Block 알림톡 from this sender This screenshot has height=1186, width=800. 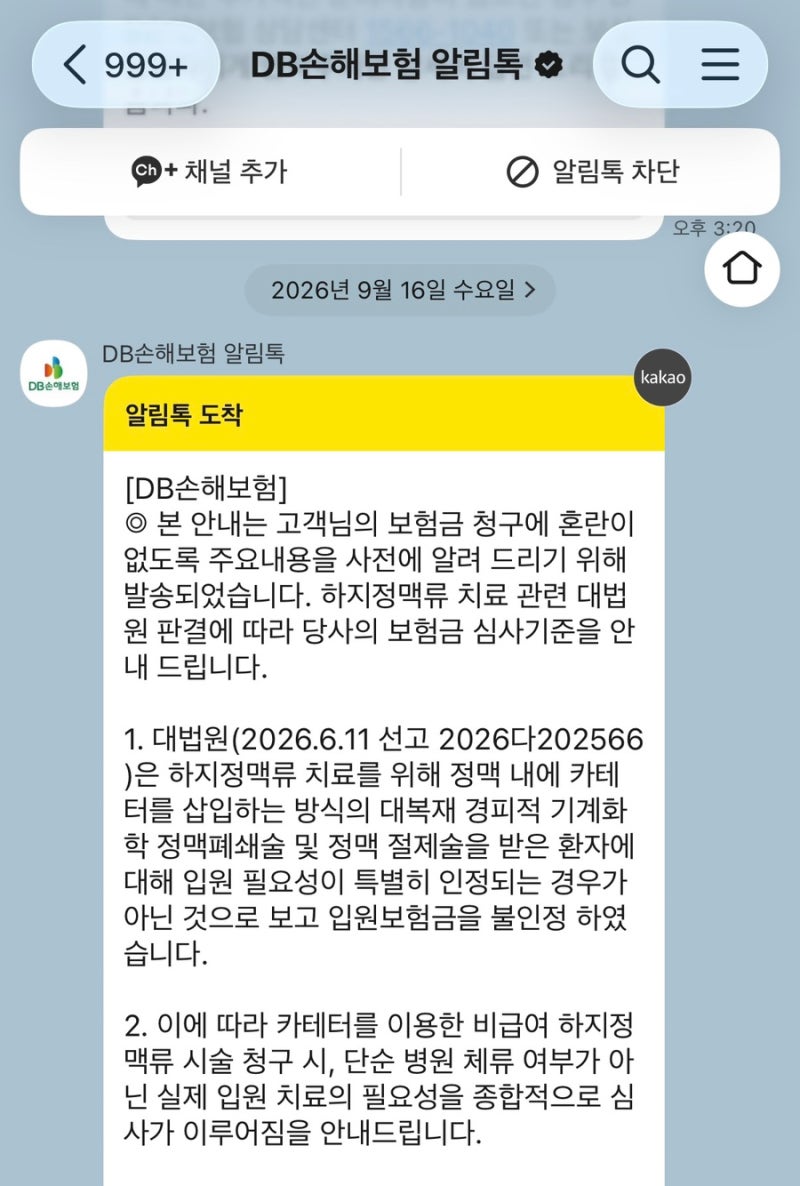(x=593, y=172)
